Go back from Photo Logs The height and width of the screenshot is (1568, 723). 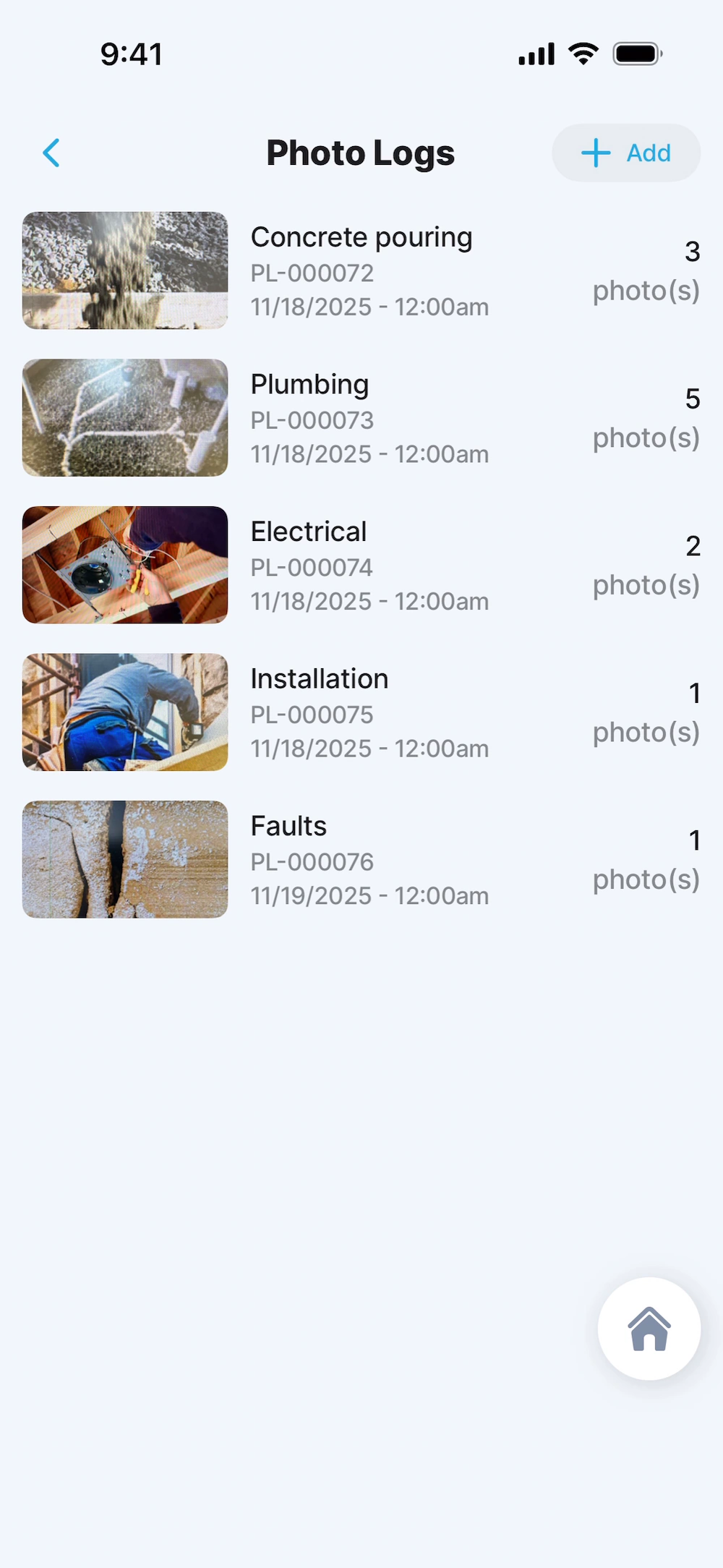(x=51, y=153)
